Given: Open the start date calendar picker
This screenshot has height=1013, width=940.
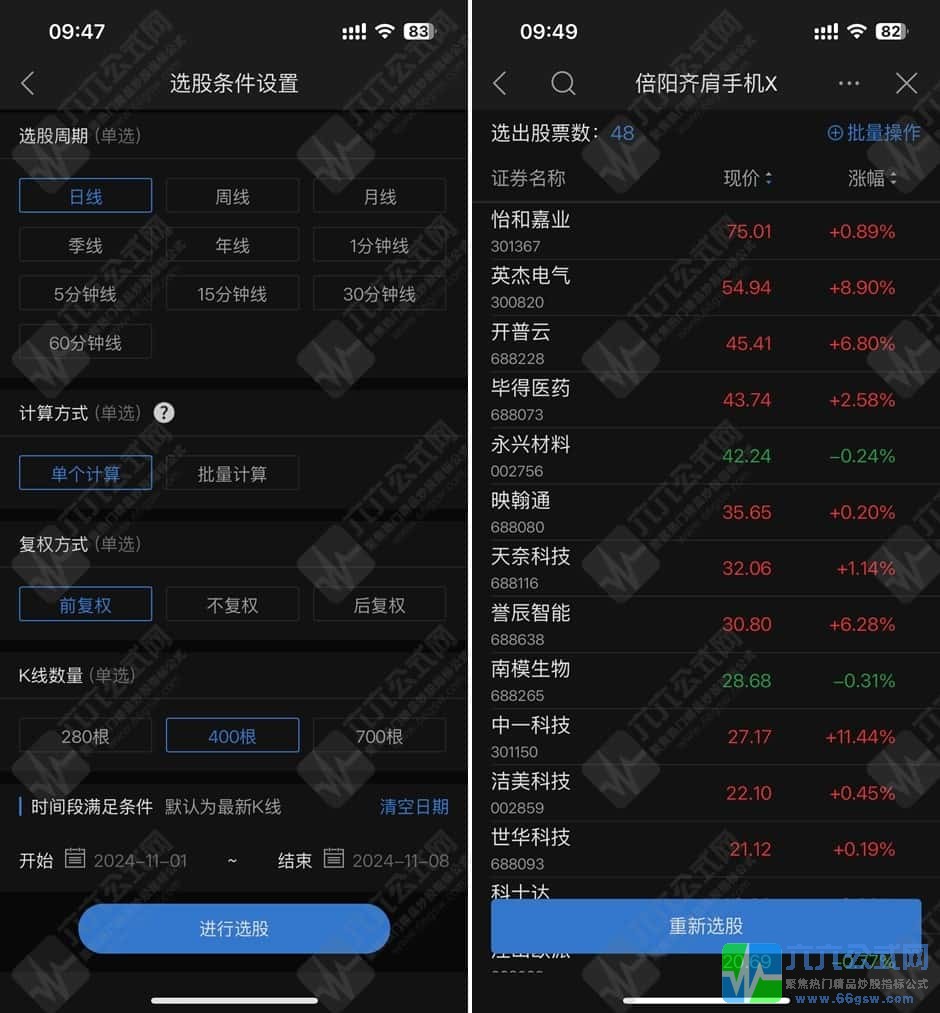Looking at the screenshot, I should point(75,860).
